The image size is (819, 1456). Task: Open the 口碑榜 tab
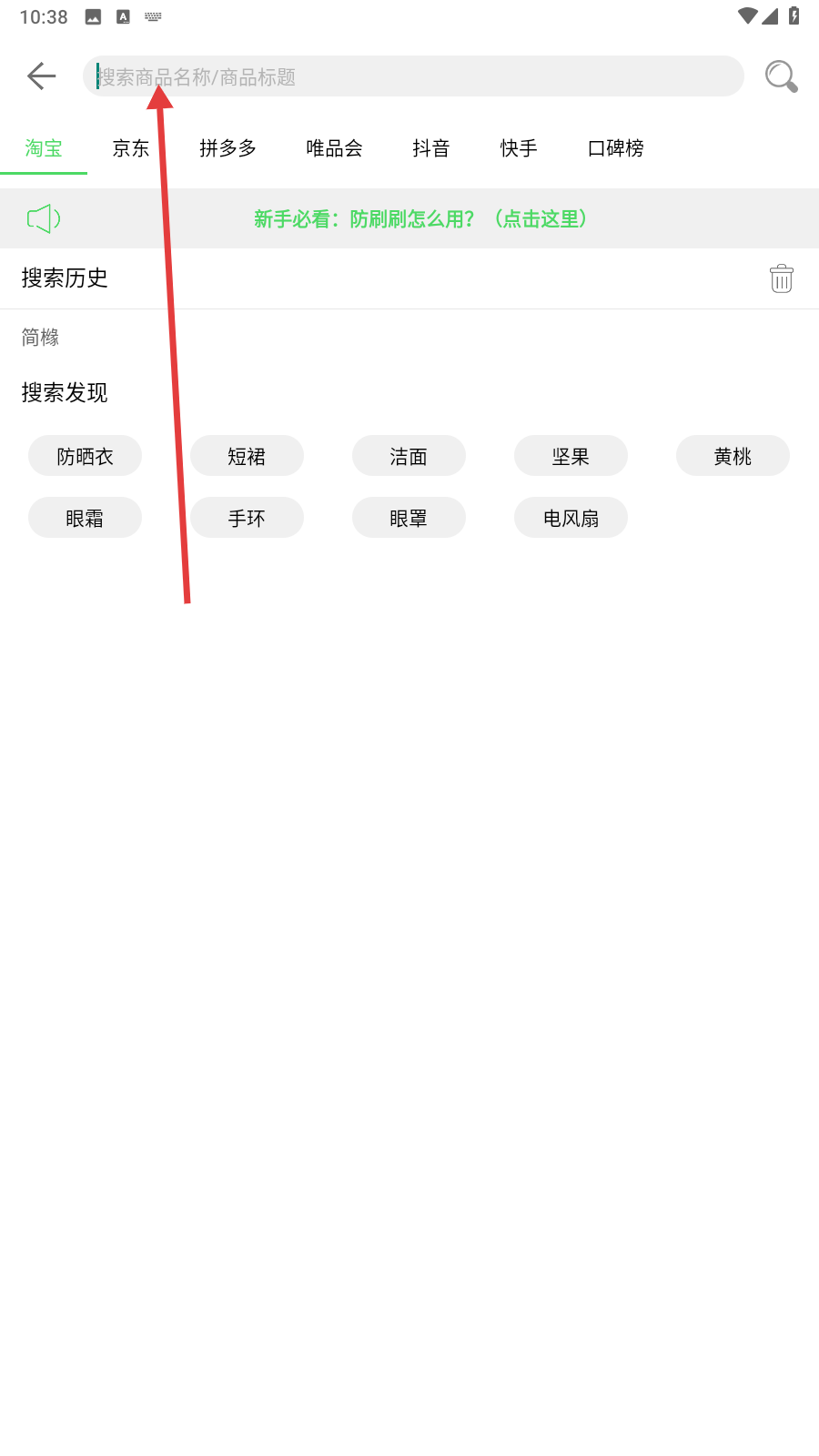pyautogui.click(x=616, y=148)
